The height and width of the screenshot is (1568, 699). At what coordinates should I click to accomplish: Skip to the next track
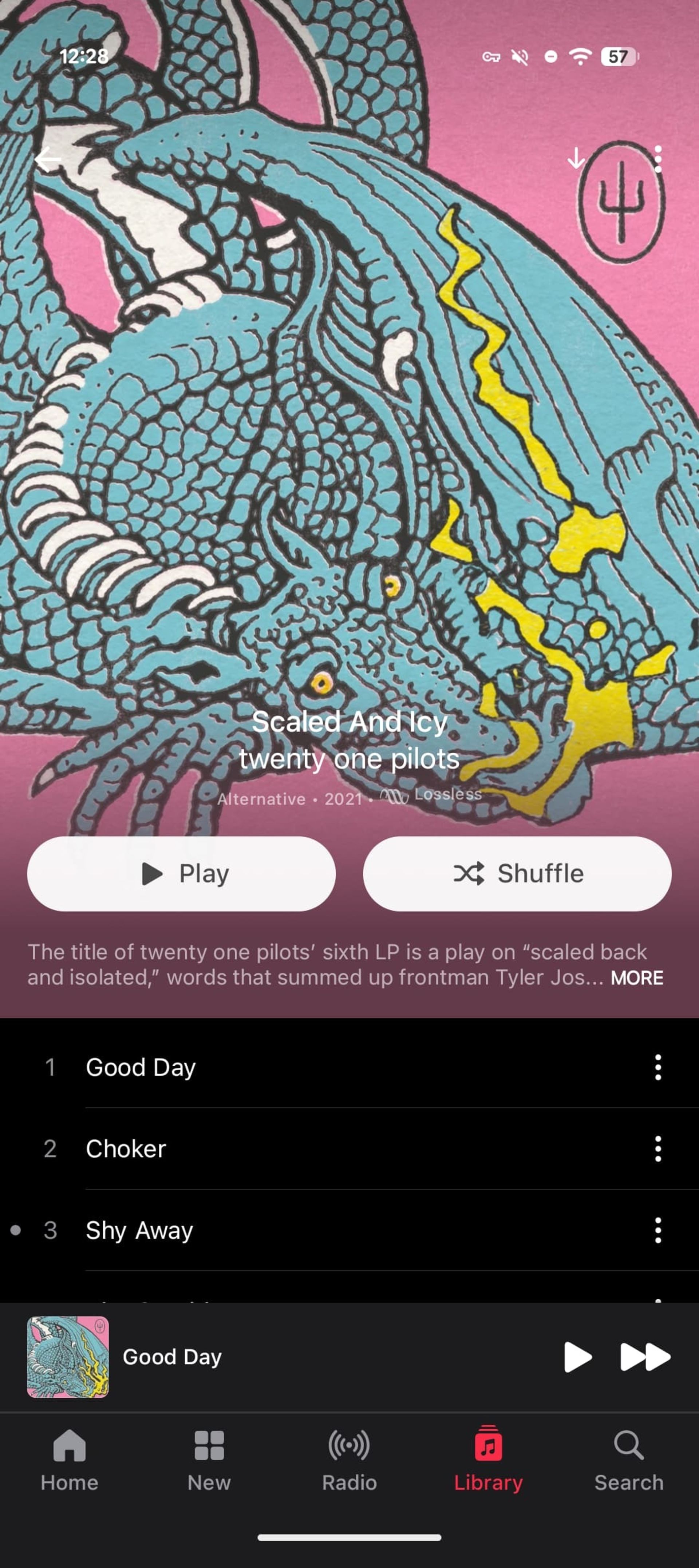(645, 1357)
